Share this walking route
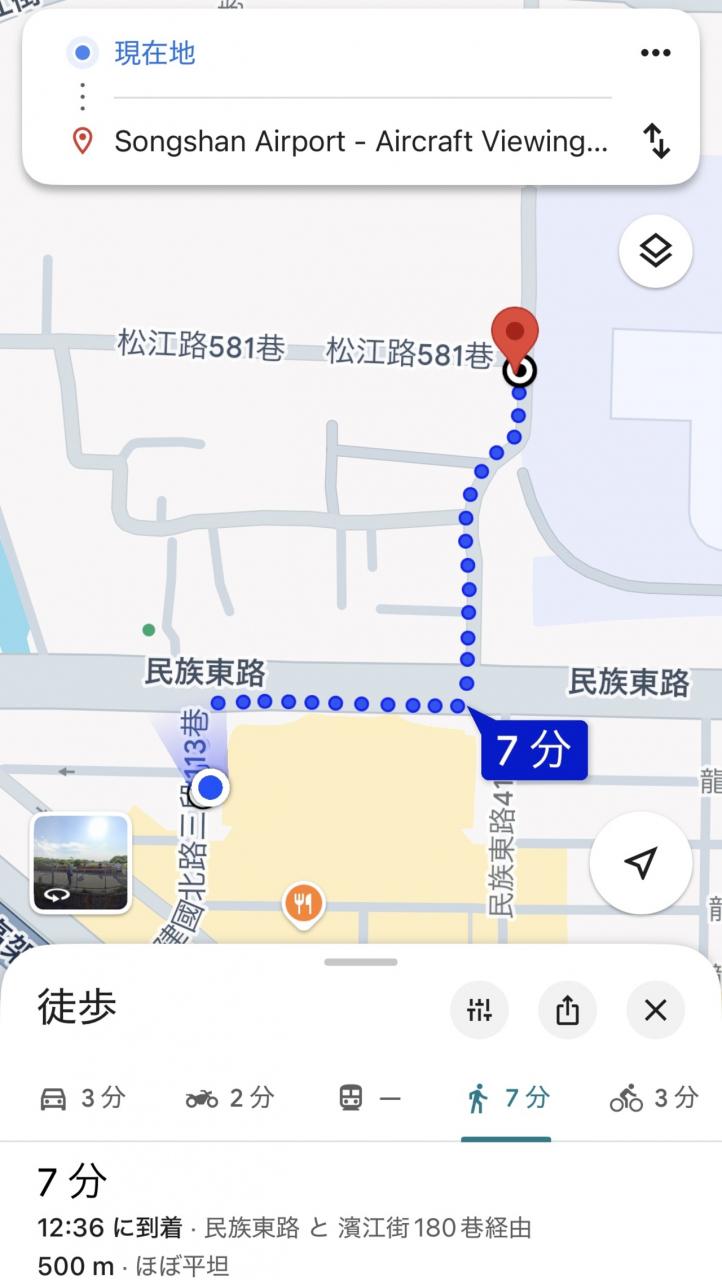Image resolution: width=722 pixels, height=1280 pixels. [567, 1010]
